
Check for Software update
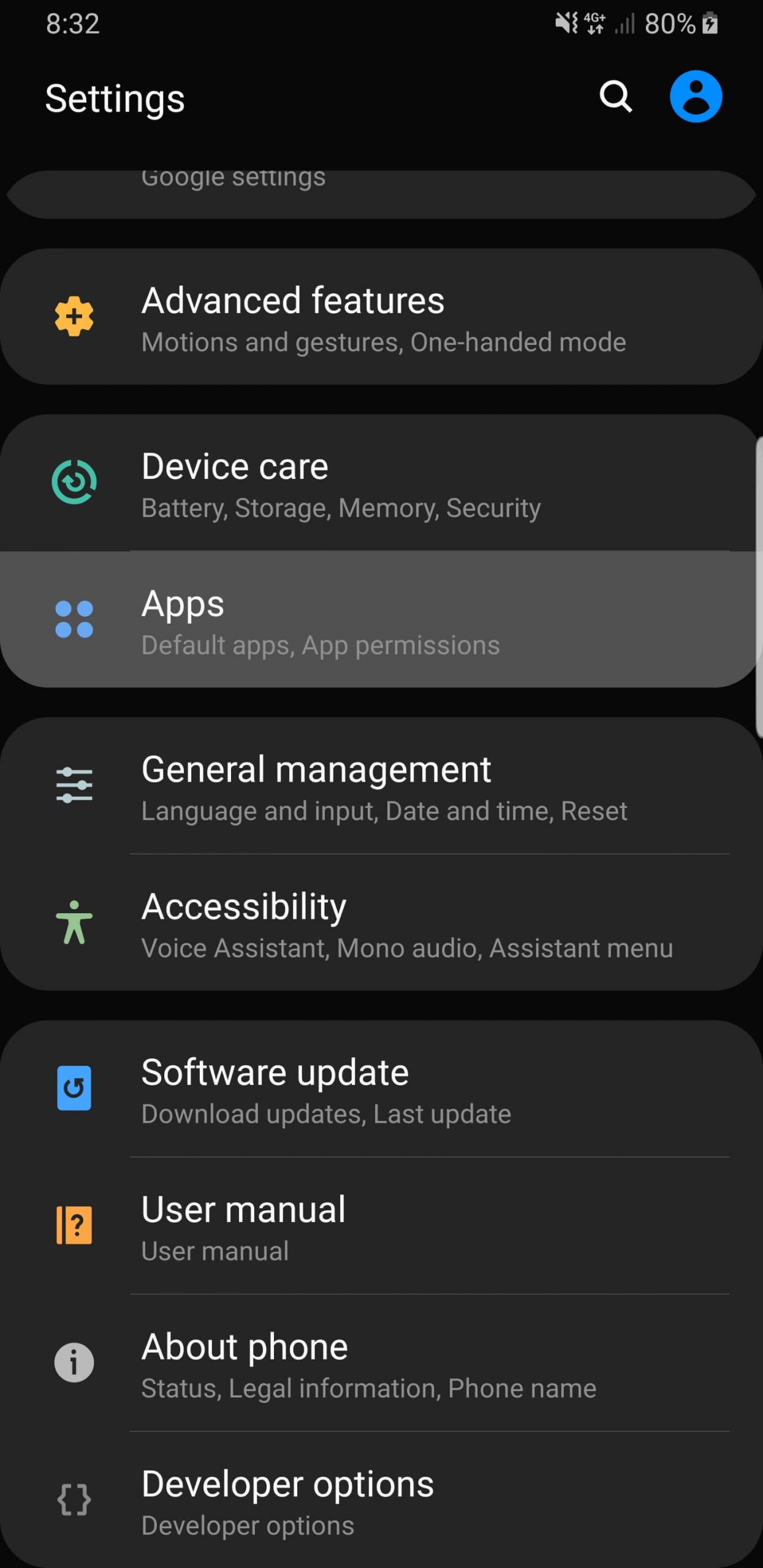point(380,1089)
